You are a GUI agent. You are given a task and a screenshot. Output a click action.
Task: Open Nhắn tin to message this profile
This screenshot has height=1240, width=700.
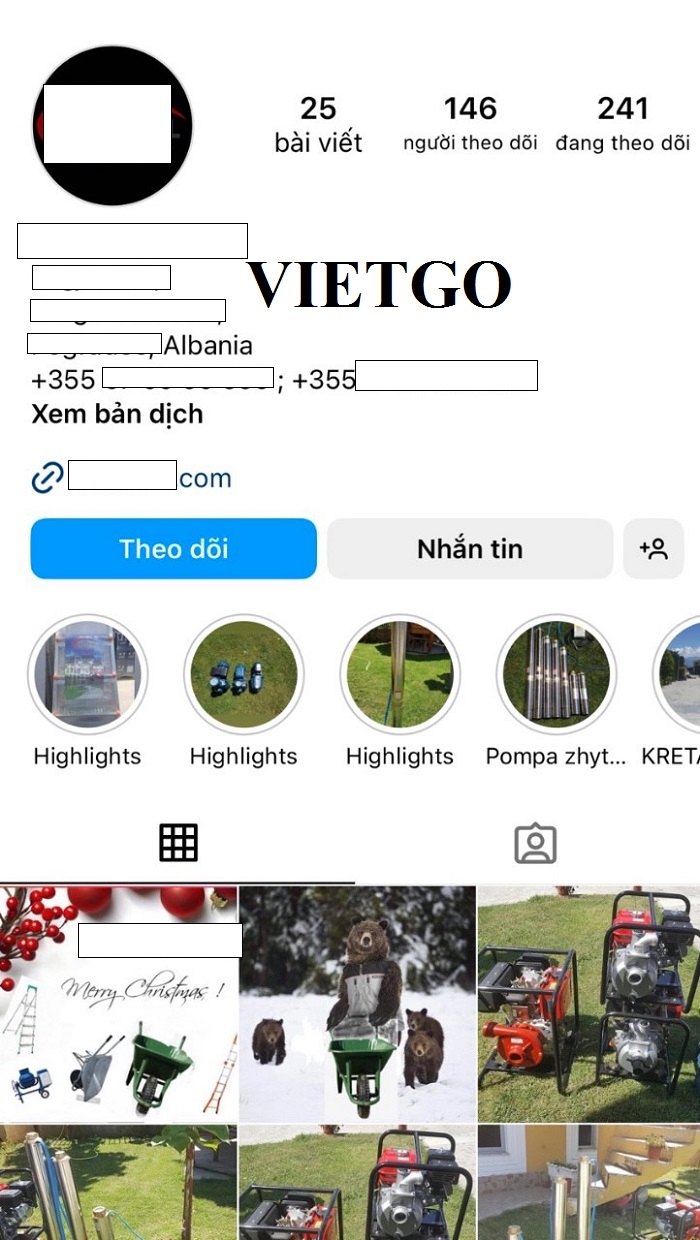pyautogui.click(x=469, y=548)
